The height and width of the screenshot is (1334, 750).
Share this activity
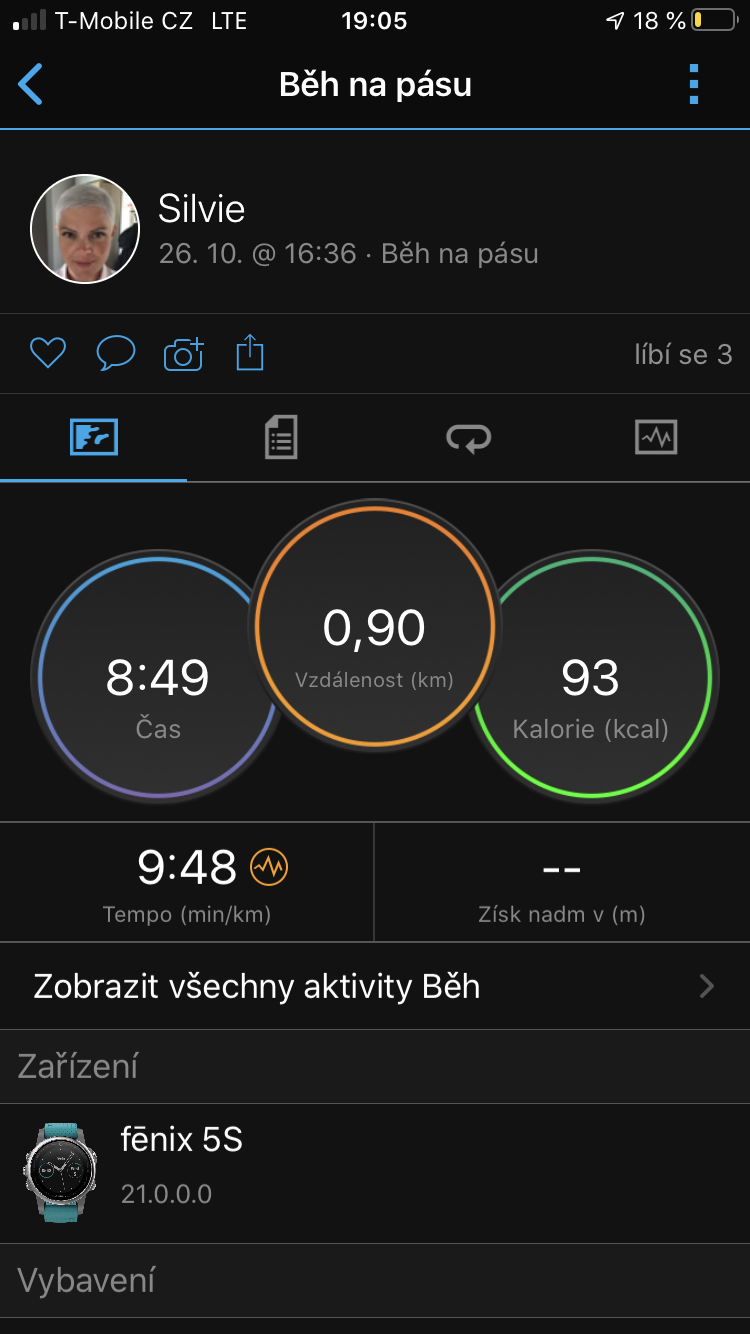(x=250, y=353)
